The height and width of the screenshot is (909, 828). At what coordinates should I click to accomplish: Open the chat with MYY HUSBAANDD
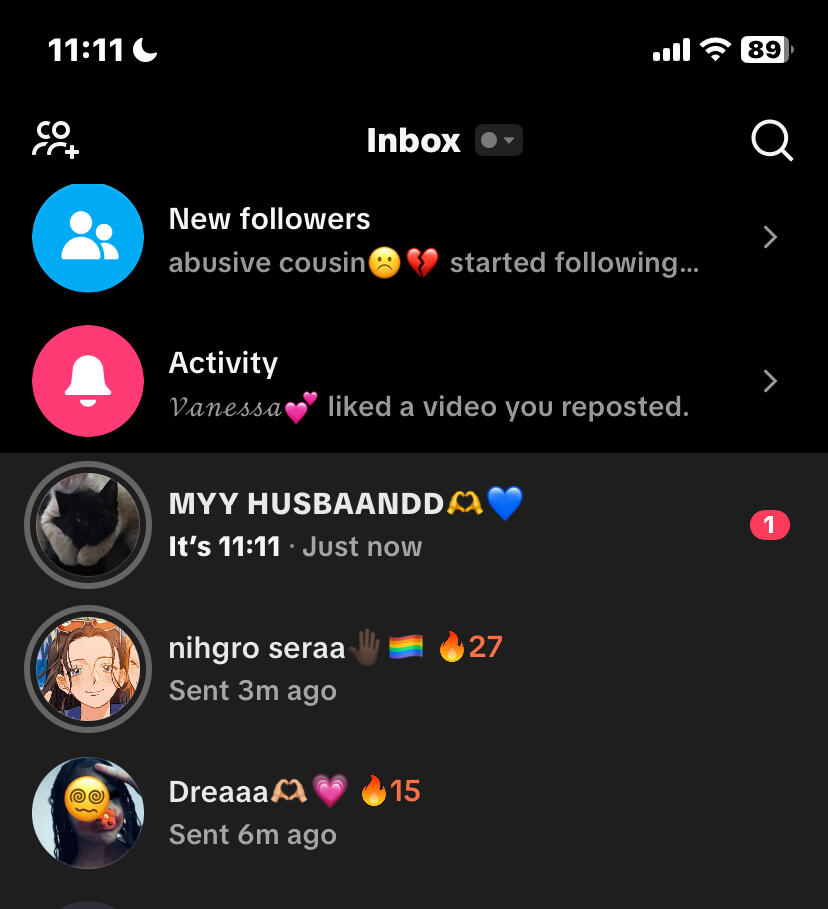[414, 525]
